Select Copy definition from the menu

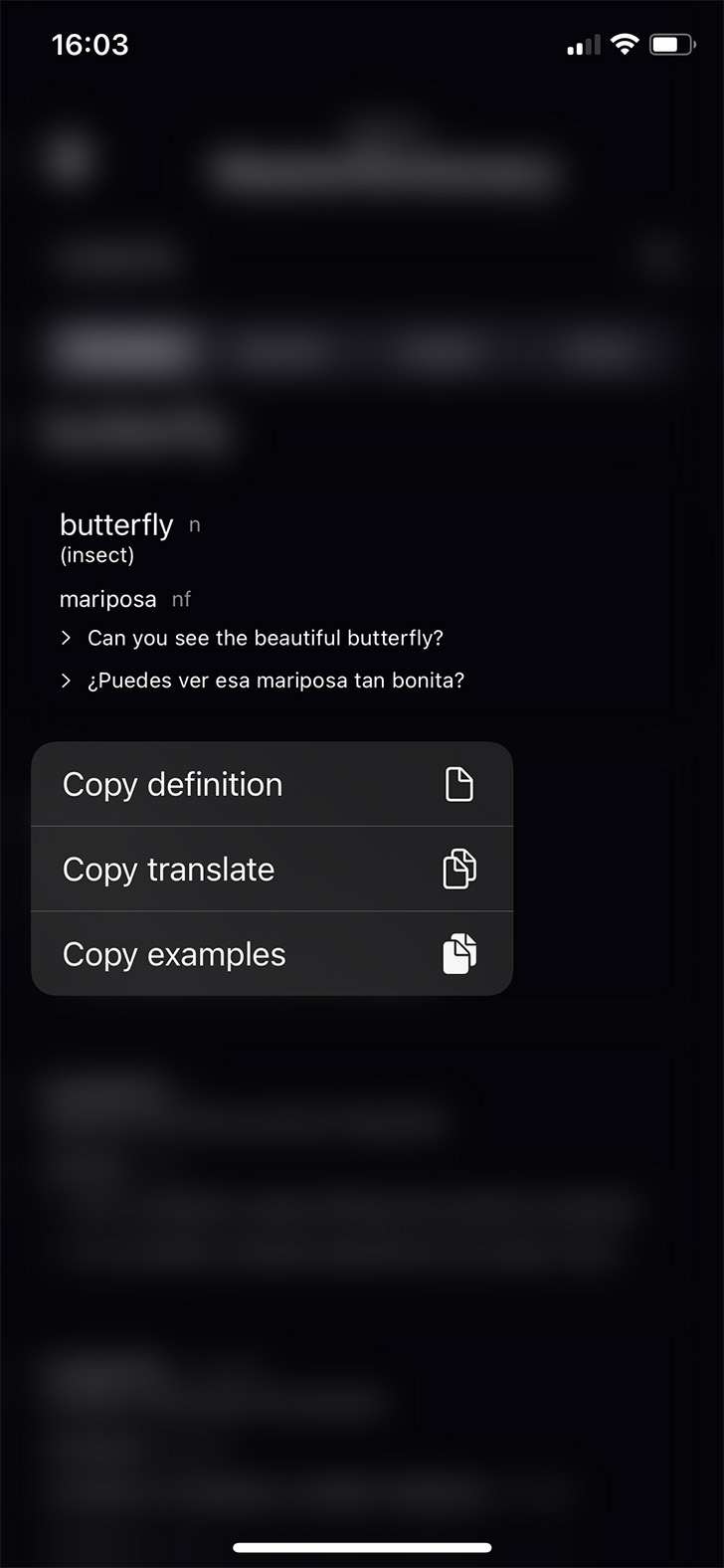click(x=271, y=784)
